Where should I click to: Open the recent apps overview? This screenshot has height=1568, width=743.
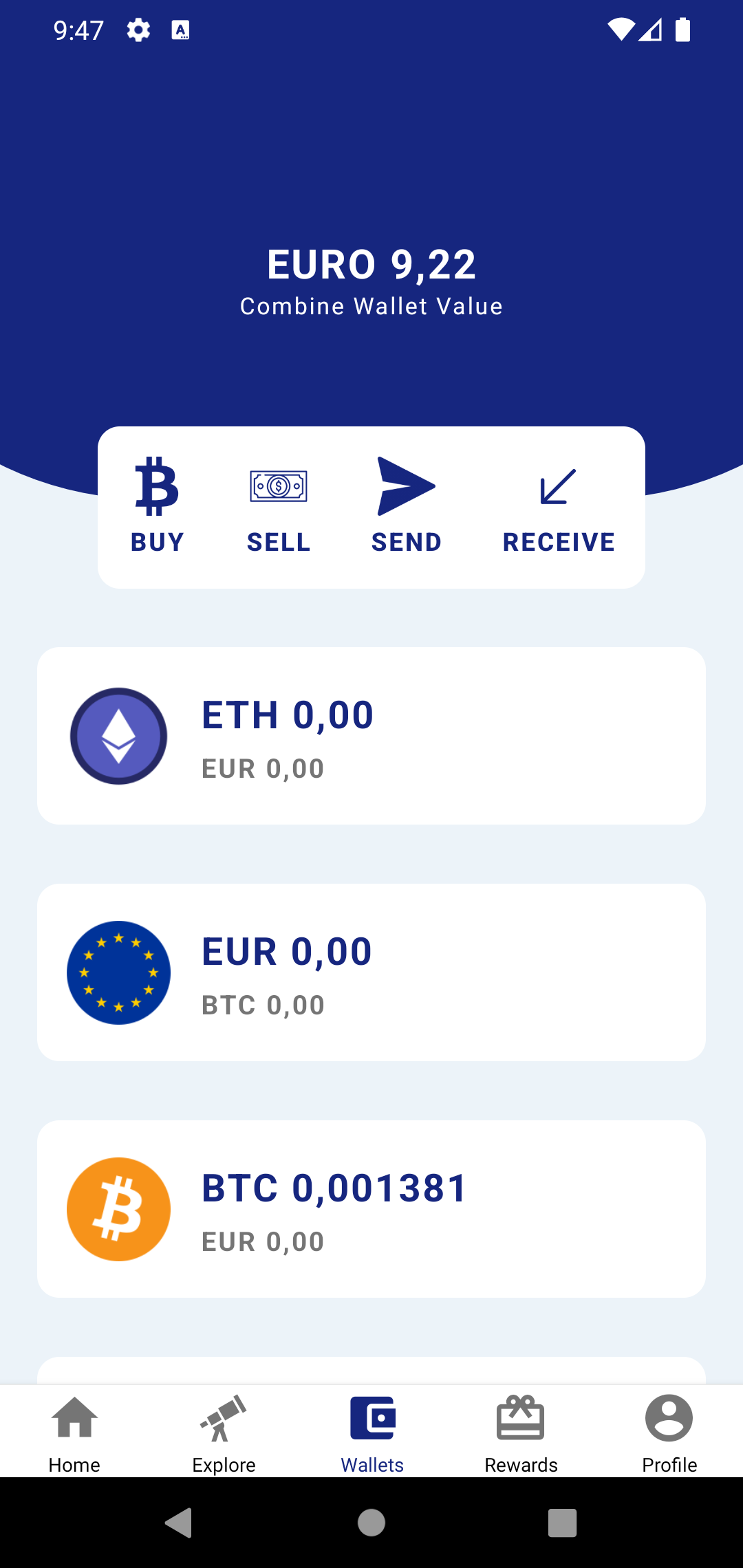[x=562, y=1523]
